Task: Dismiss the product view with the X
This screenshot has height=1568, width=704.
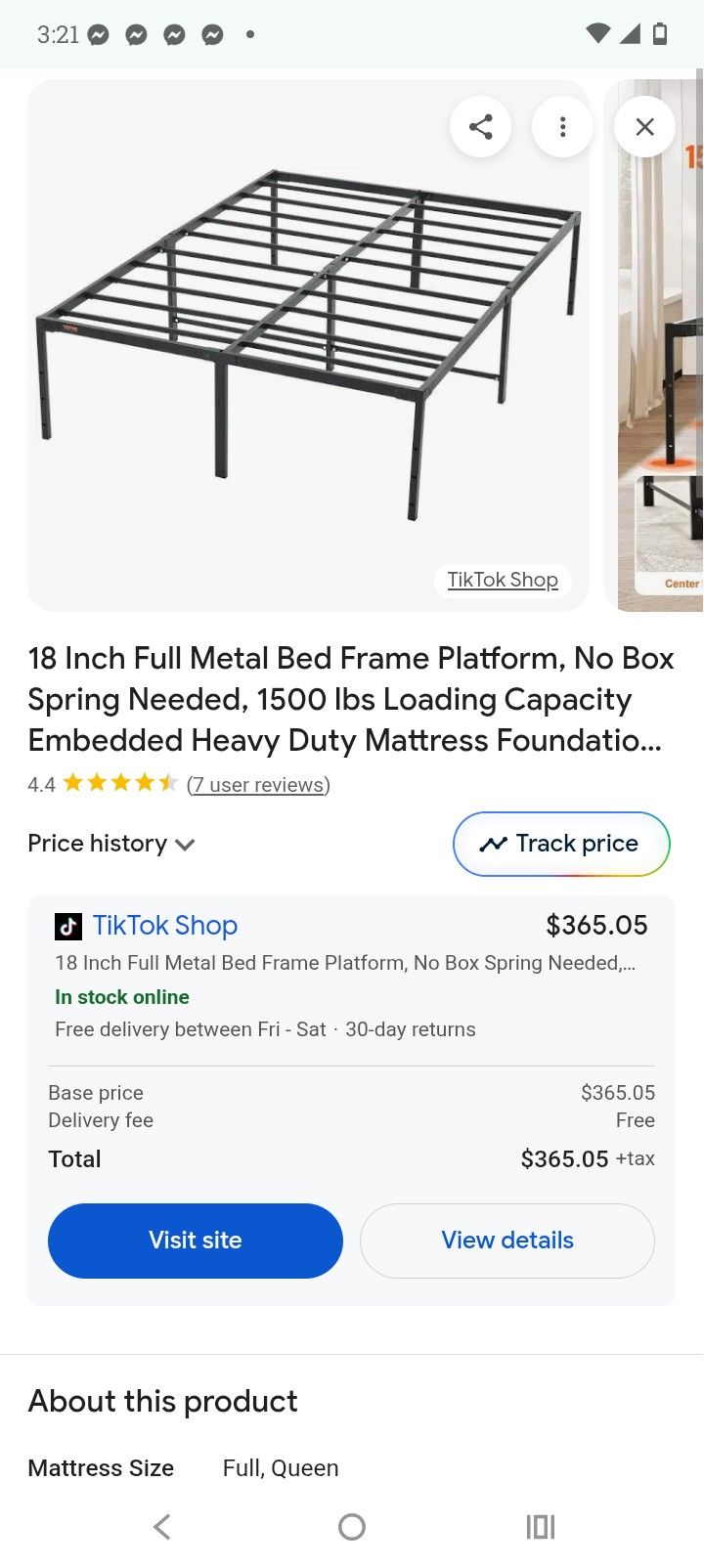Action: 644,126
